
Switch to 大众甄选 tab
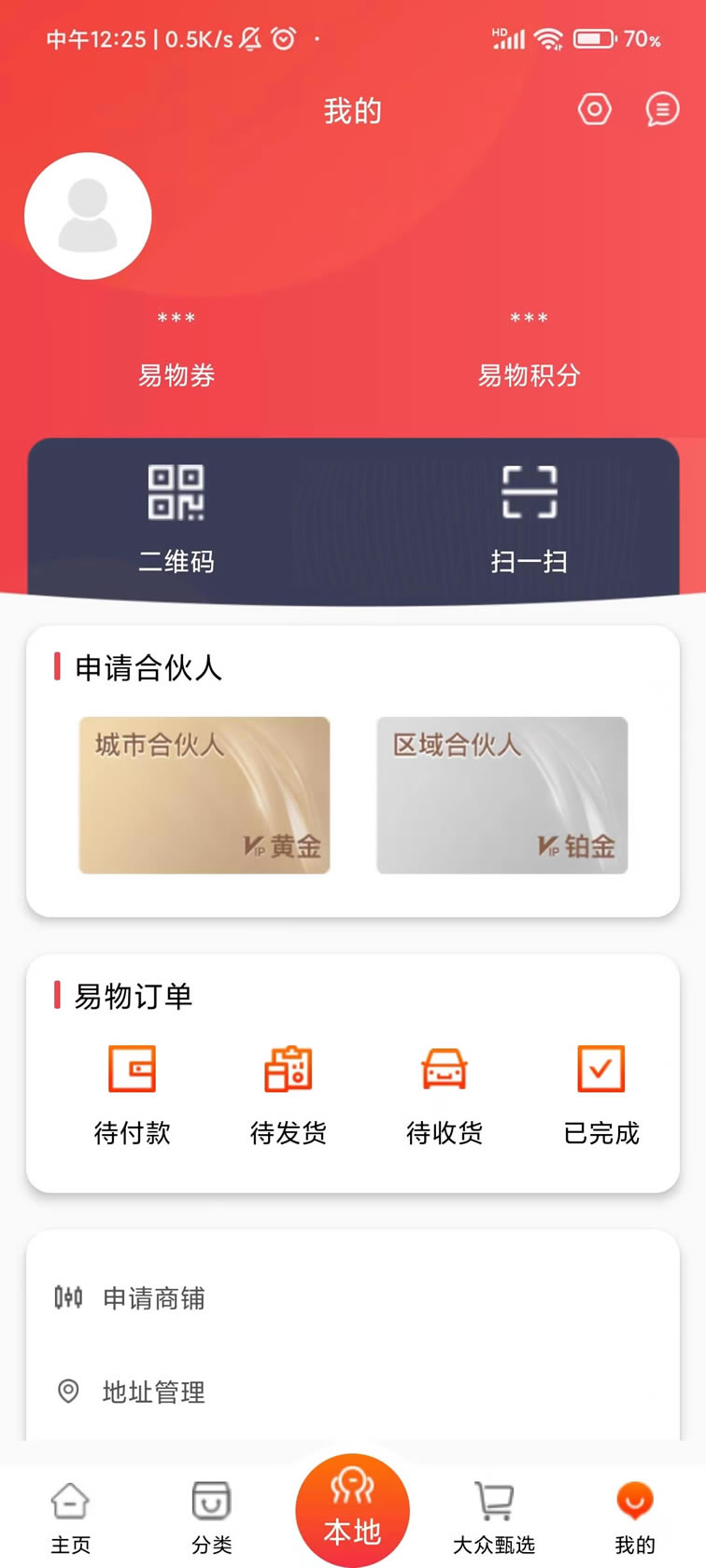pos(494,1517)
